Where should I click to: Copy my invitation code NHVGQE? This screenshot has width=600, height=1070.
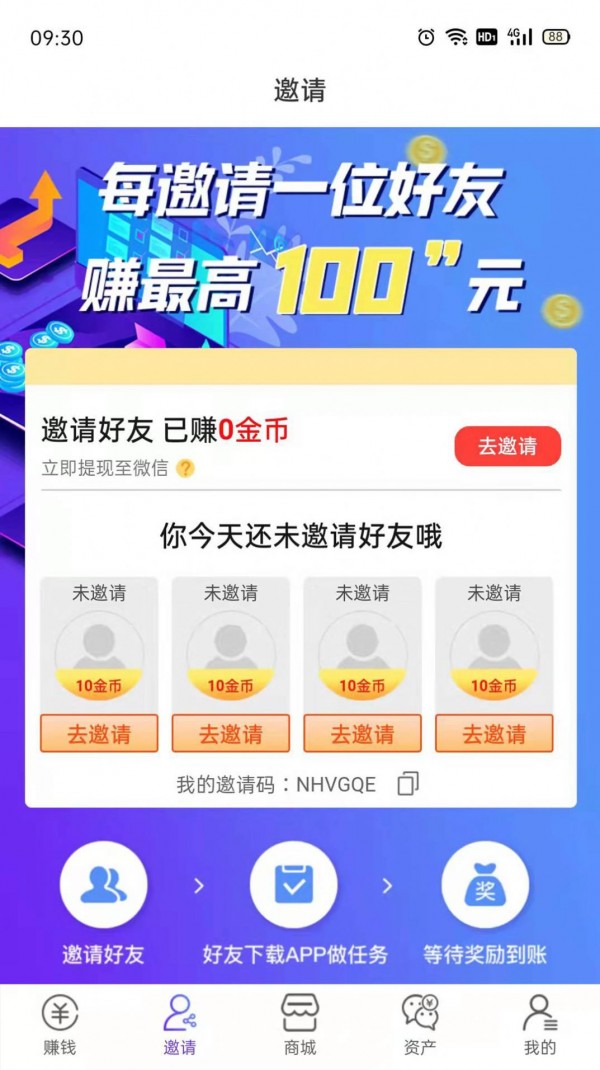(x=407, y=784)
